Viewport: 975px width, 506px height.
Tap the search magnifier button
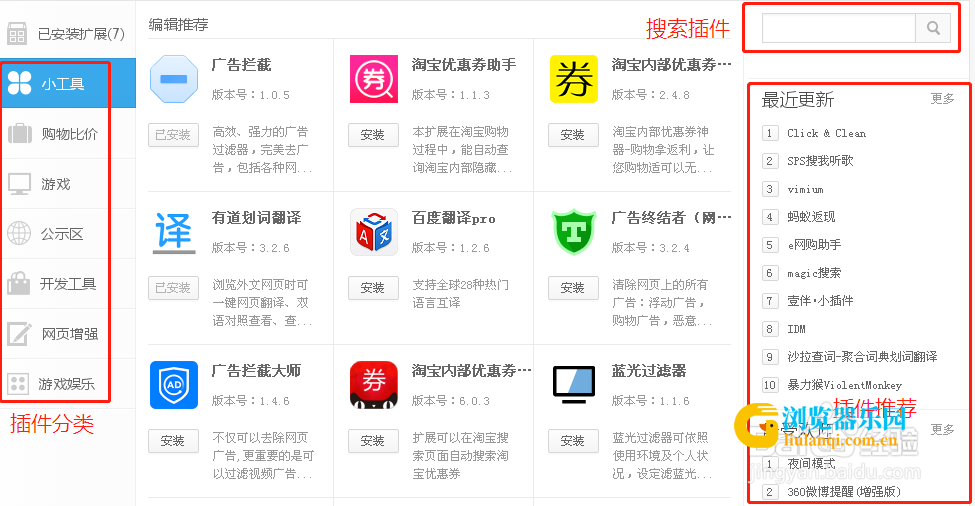coord(933,28)
